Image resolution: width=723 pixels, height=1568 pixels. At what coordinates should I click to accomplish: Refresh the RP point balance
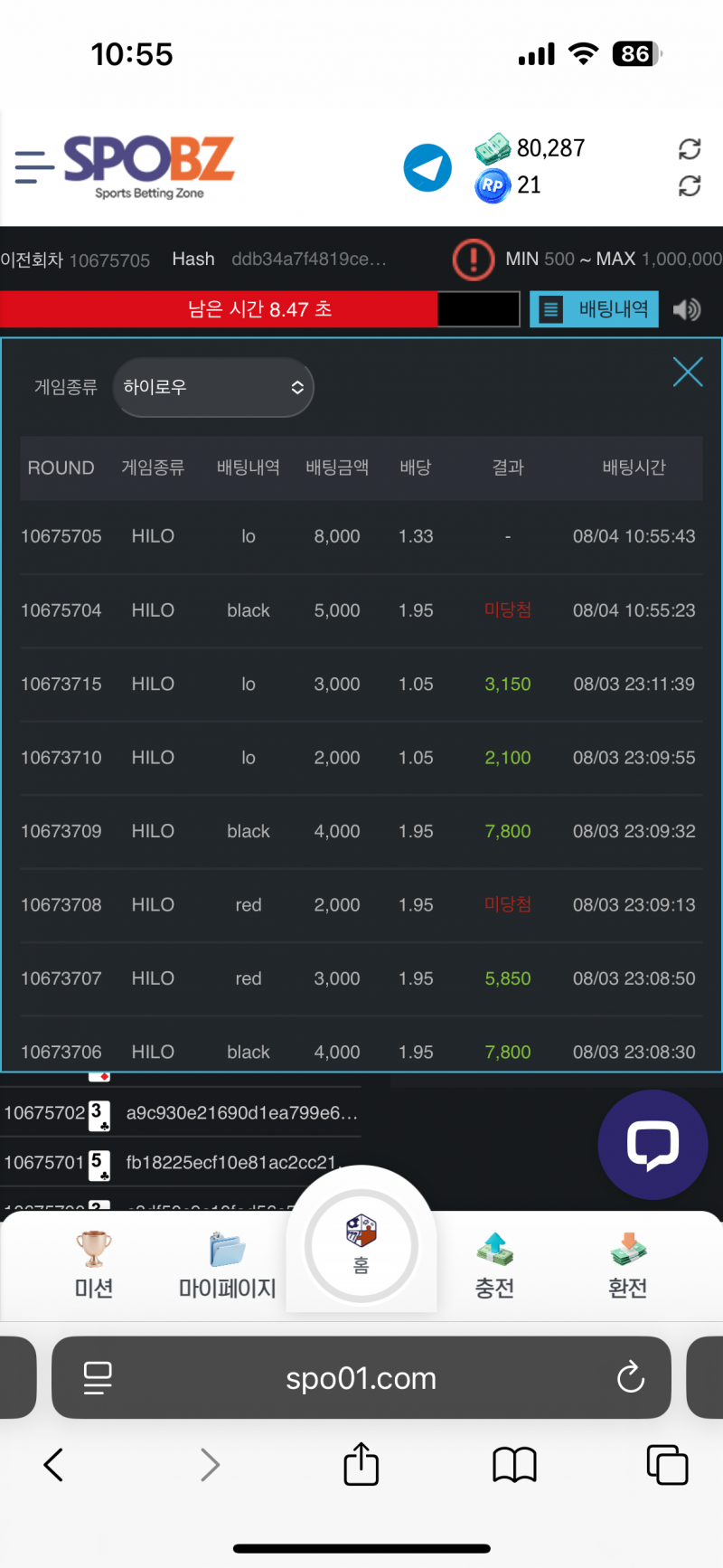pyautogui.click(x=690, y=186)
